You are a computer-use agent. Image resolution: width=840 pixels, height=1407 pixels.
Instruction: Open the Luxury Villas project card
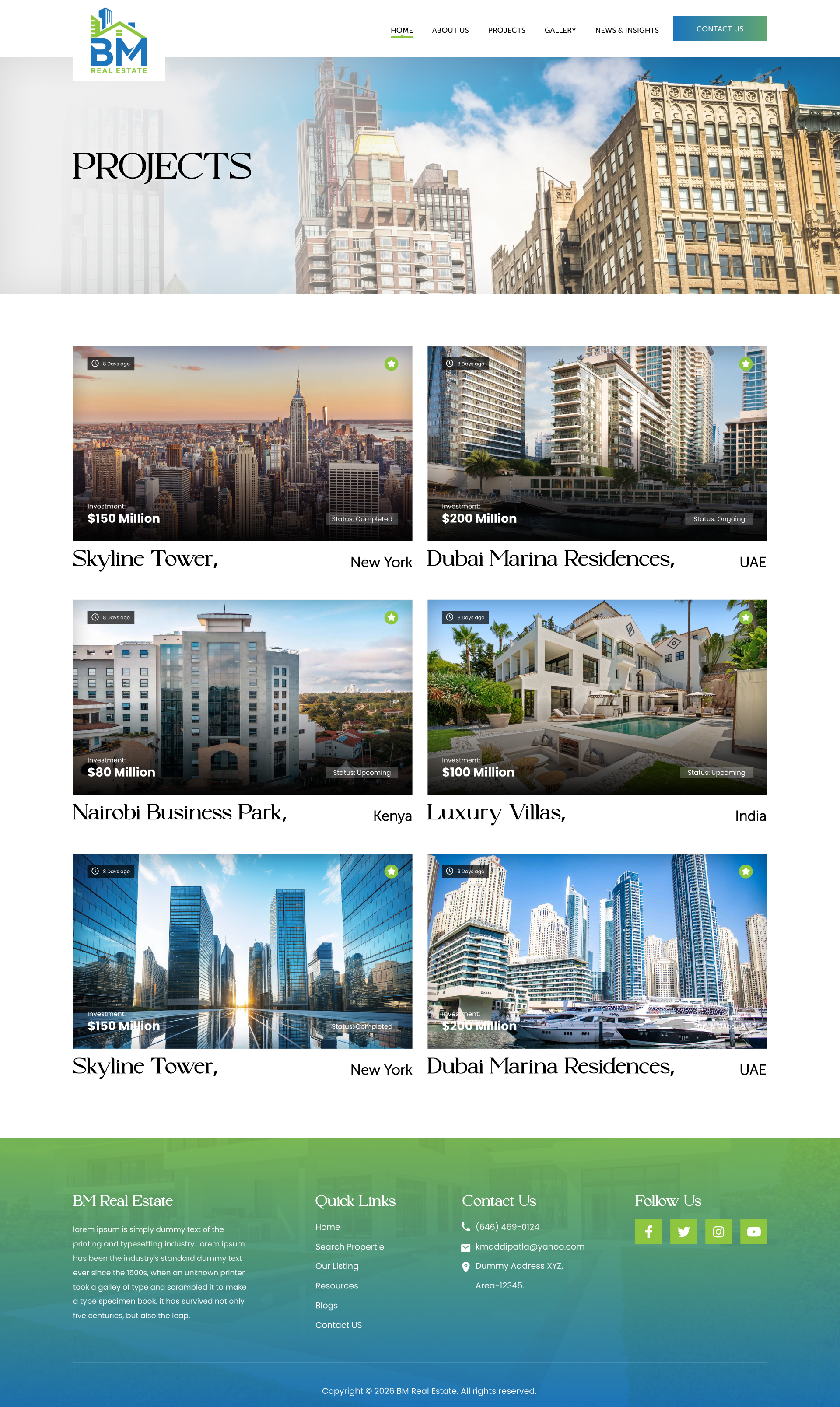pos(597,696)
